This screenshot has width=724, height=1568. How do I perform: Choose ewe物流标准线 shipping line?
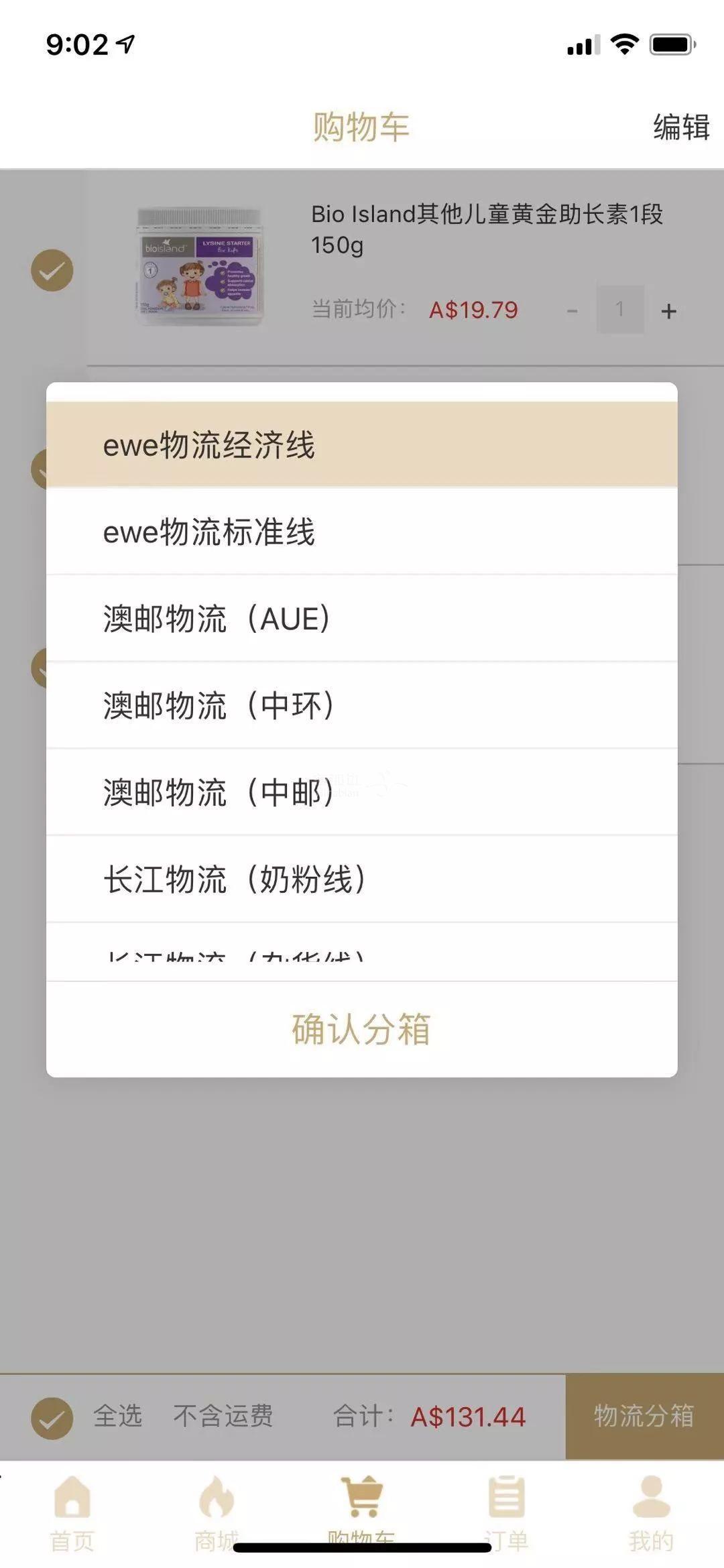point(361,532)
